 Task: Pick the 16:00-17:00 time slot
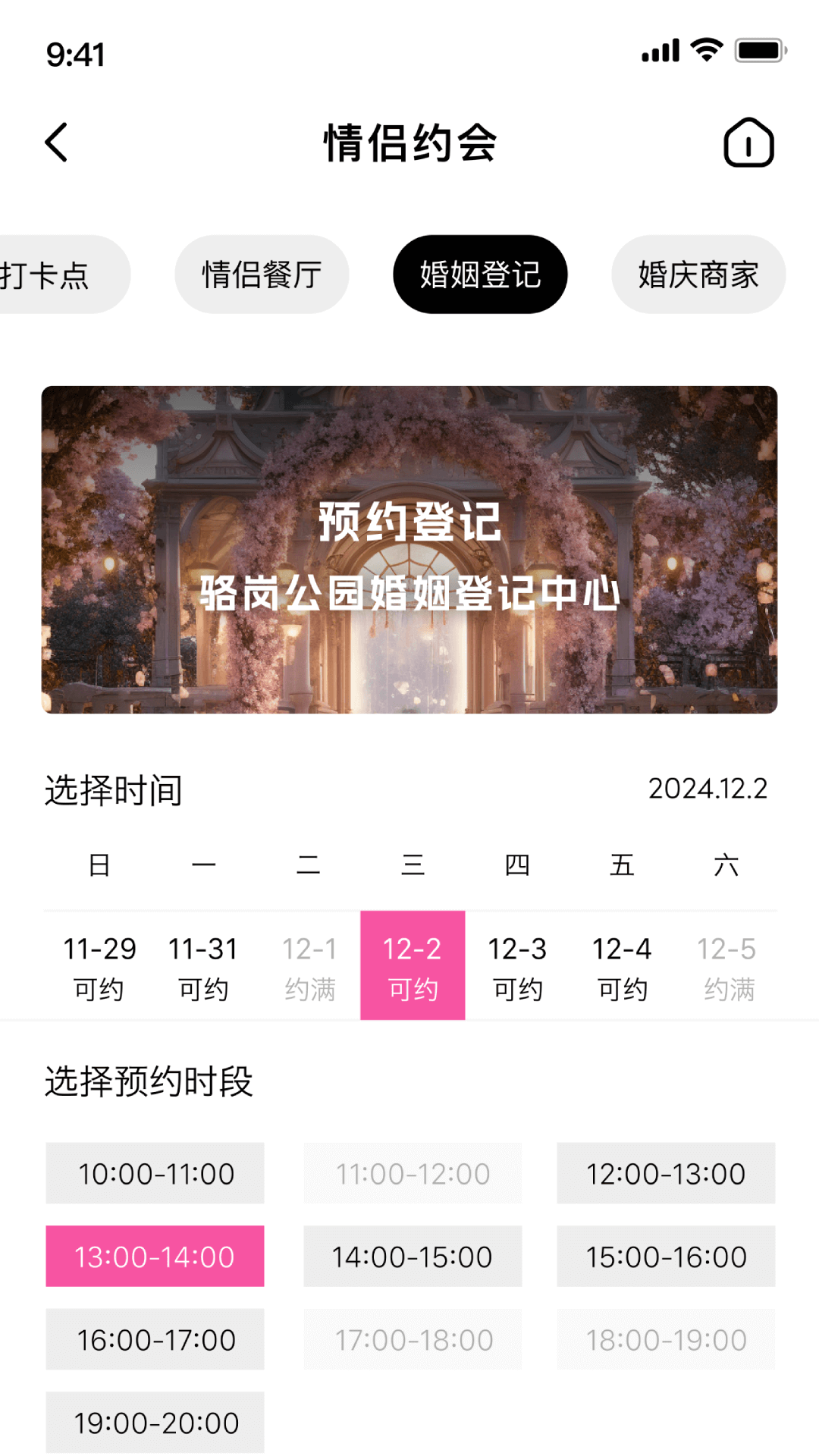pos(155,1340)
